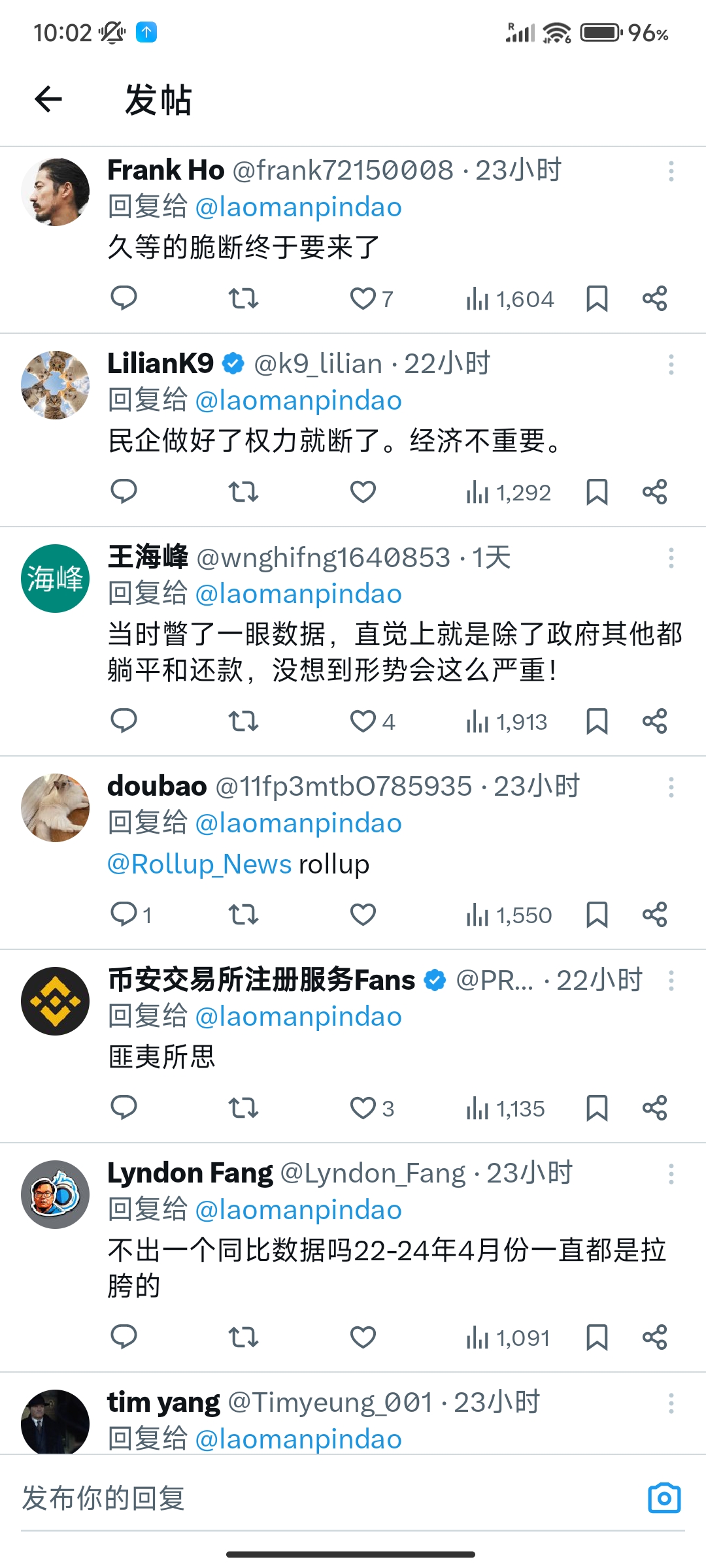This screenshot has height=1568, width=706.
Task: Repost LilianK9's reply
Action: pos(243,492)
